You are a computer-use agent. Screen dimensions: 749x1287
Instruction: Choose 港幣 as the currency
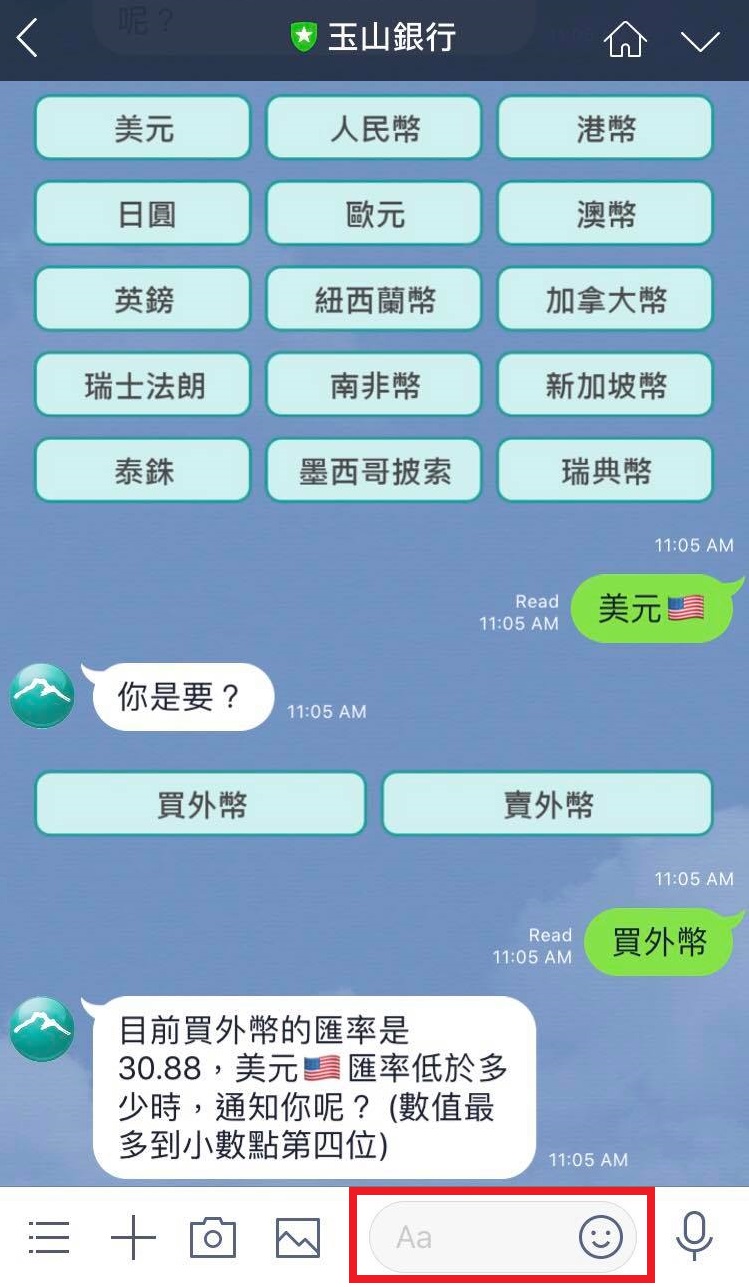tap(605, 128)
